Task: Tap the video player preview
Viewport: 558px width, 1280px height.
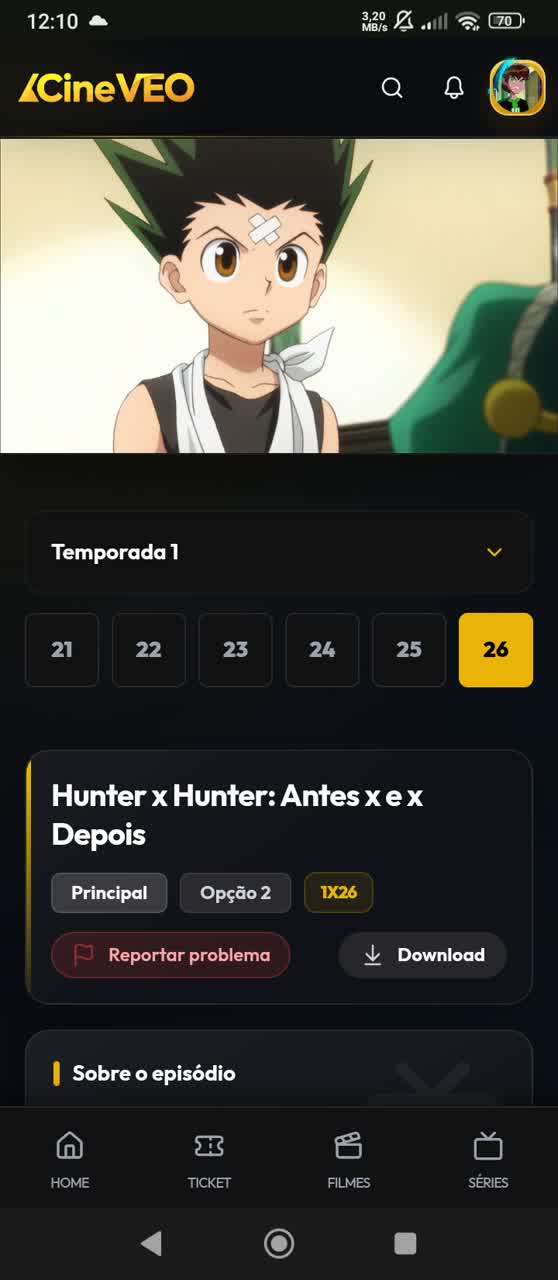Action: pos(279,296)
